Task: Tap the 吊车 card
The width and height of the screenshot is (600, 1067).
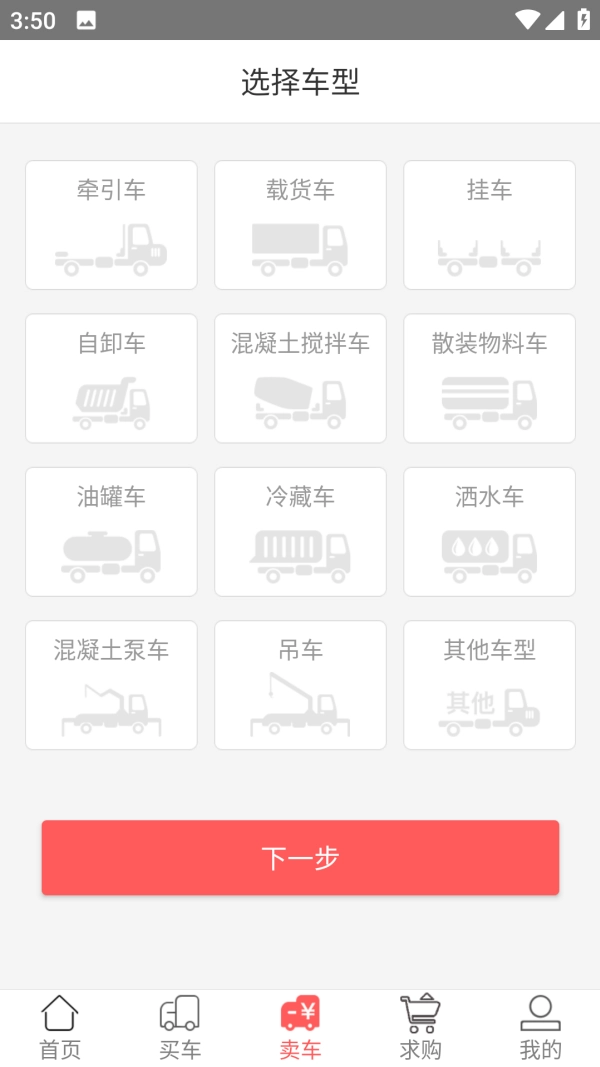Action: (300, 684)
